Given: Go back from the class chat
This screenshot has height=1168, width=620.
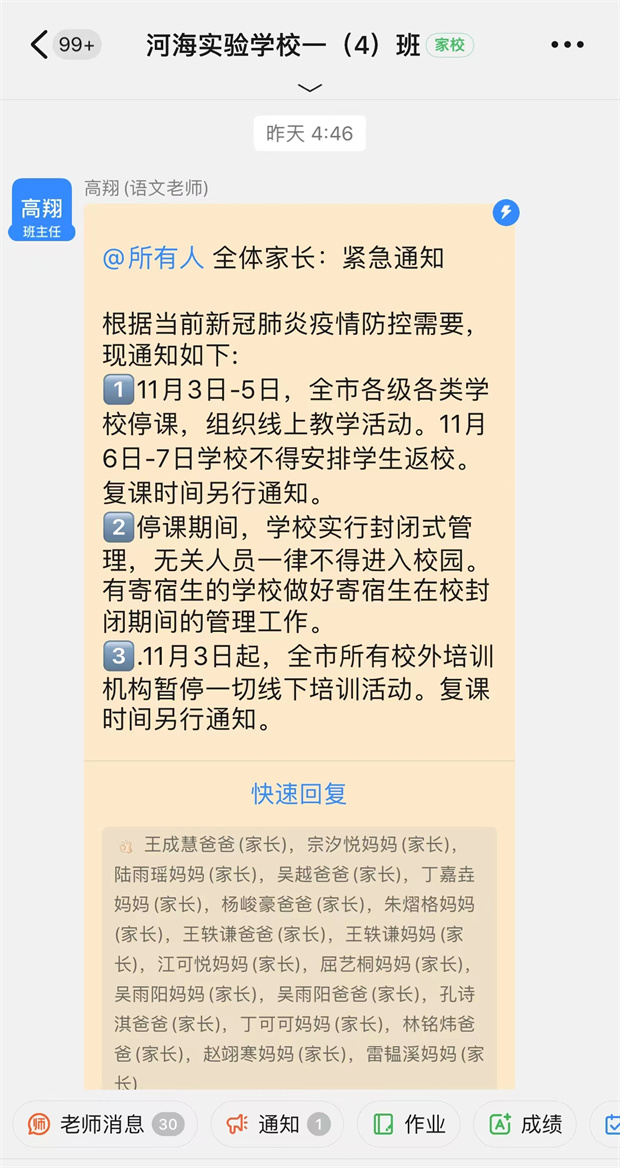Looking at the screenshot, I should (x=39, y=45).
